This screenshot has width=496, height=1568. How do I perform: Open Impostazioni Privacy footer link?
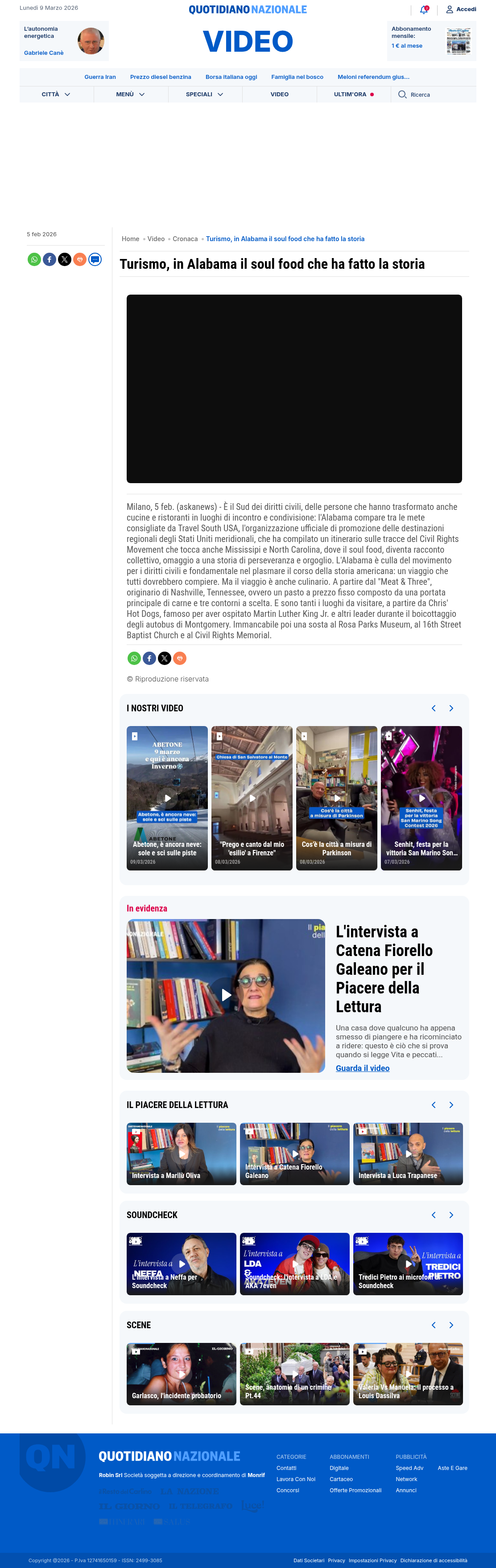click(x=372, y=1560)
